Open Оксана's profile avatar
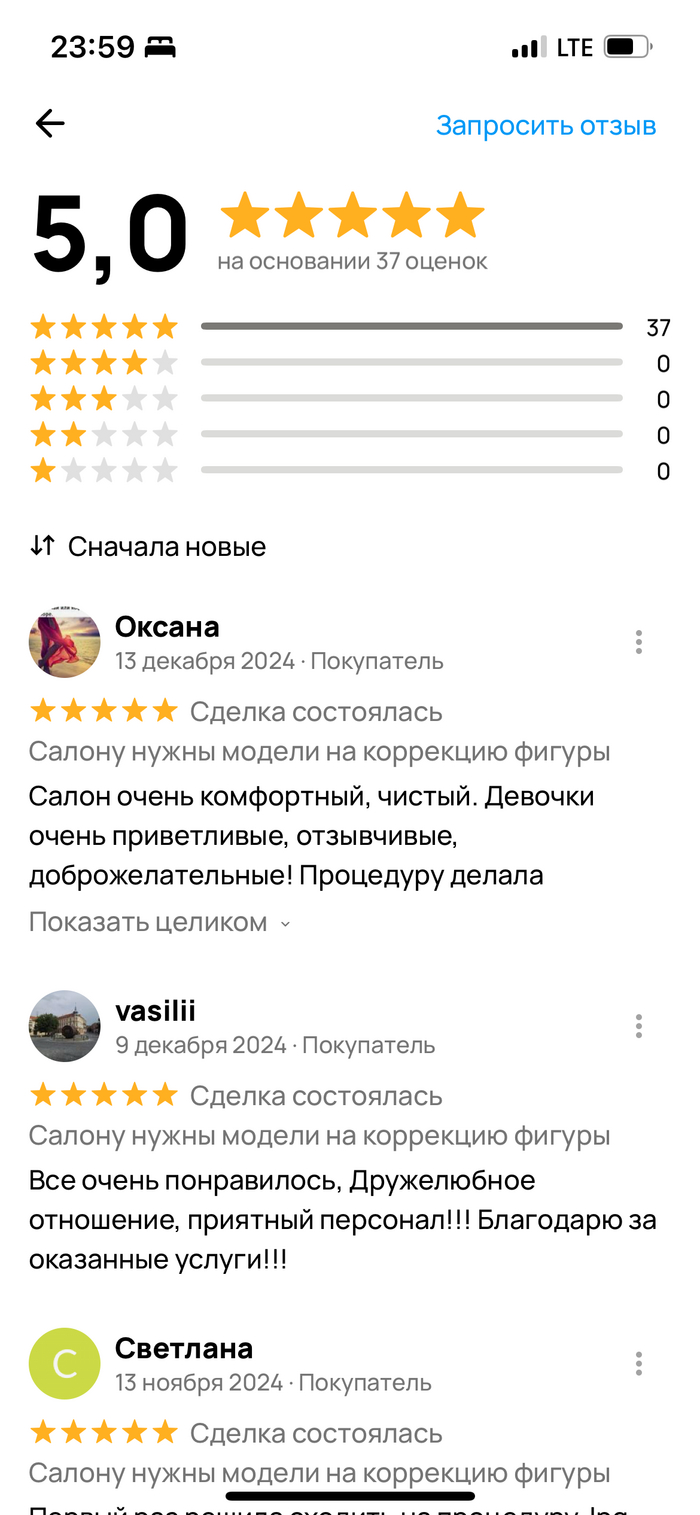This screenshot has height=1515, width=700. (x=65, y=642)
